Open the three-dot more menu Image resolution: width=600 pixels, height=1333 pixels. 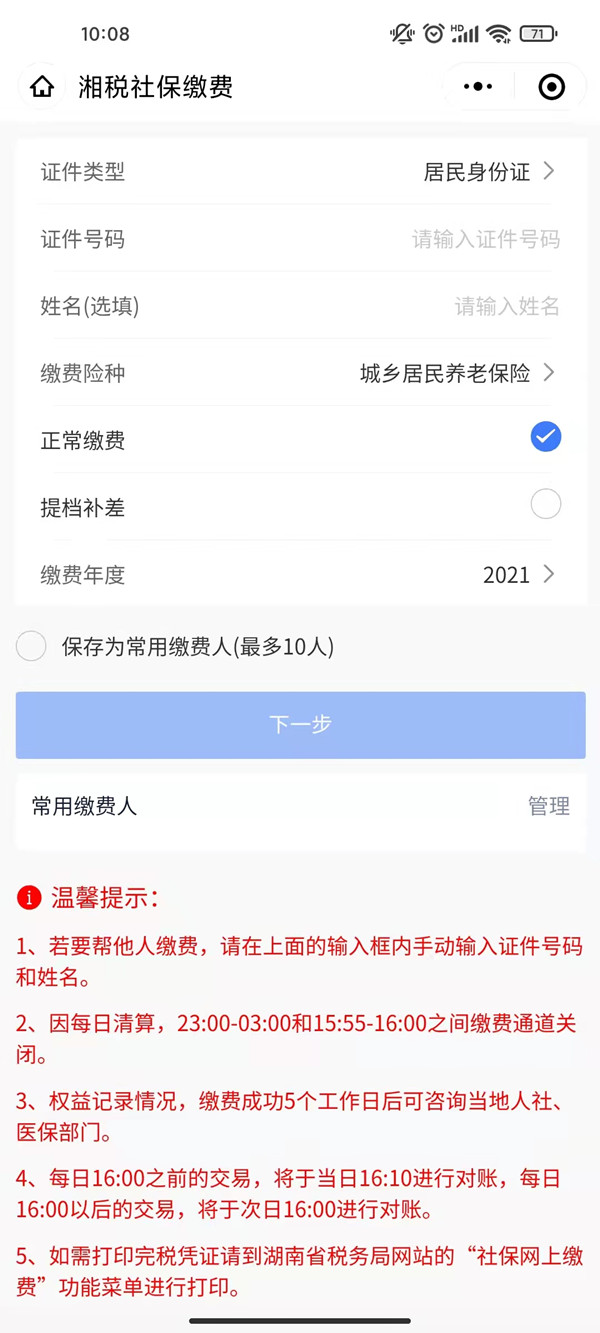tap(478, 87)
